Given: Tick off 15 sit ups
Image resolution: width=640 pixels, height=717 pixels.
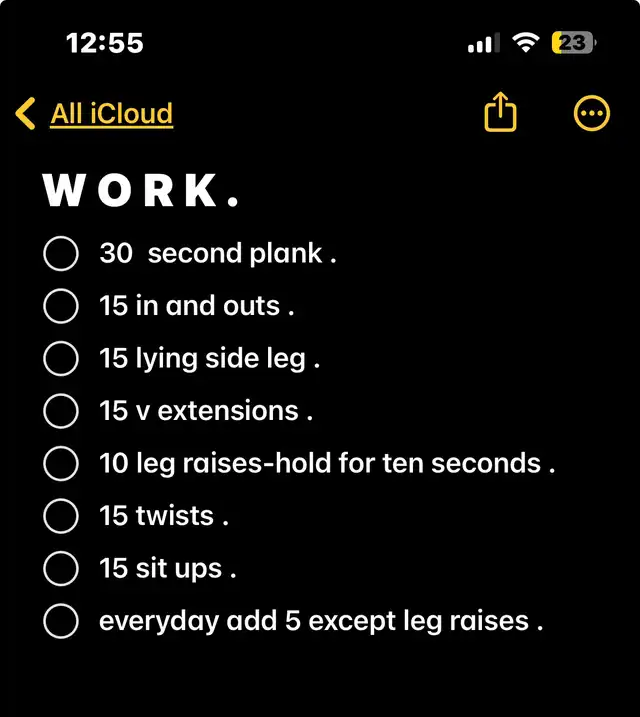Looking at the screenshot, I should point(61,569).
